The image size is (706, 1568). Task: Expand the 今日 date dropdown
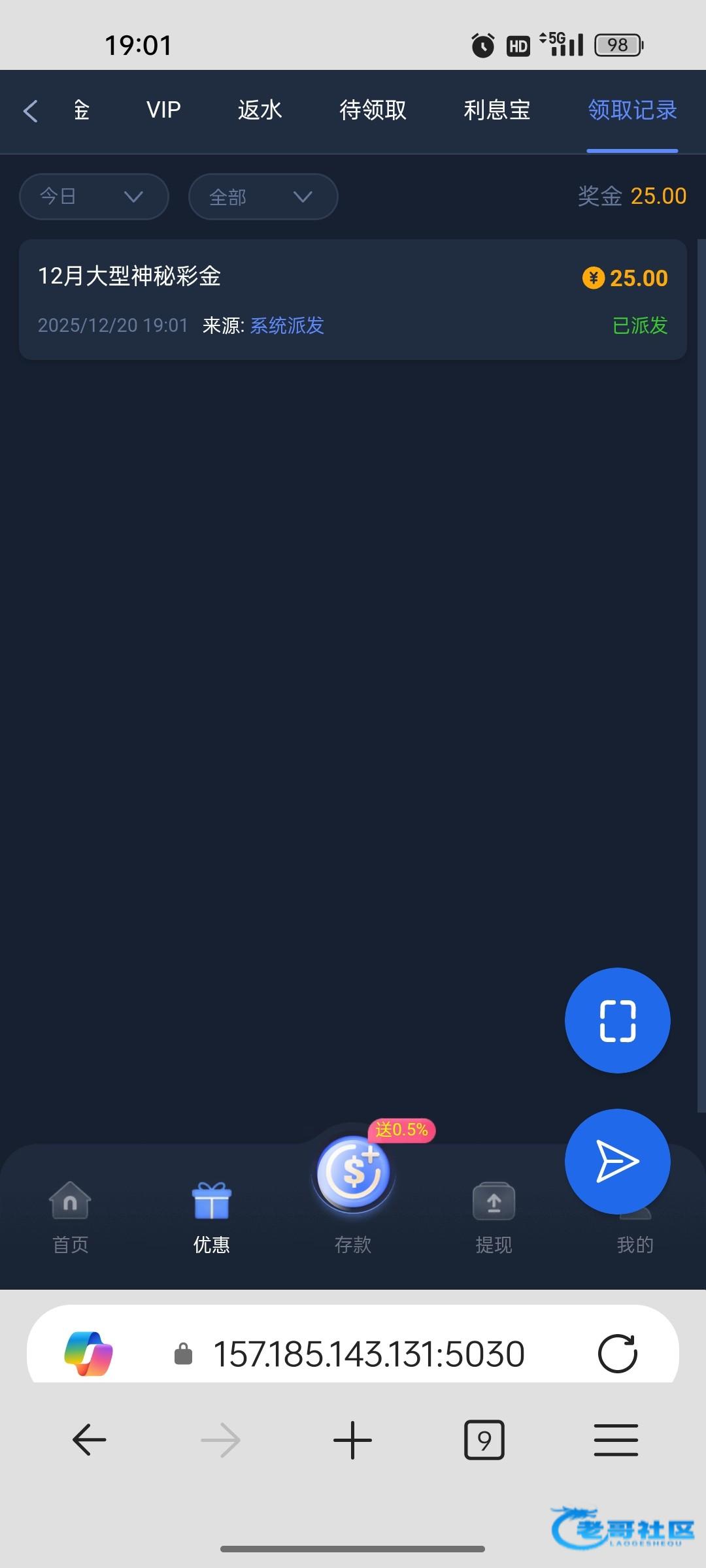(x=94, y=197)
